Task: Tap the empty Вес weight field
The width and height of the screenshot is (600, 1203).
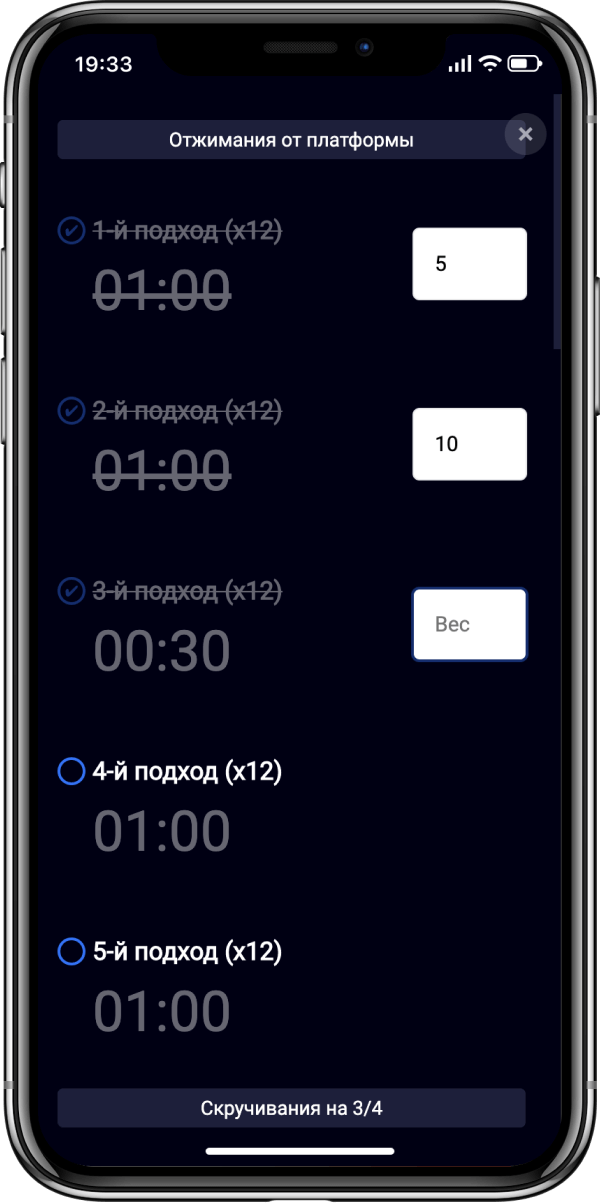Action: click(x=469, y=624)
